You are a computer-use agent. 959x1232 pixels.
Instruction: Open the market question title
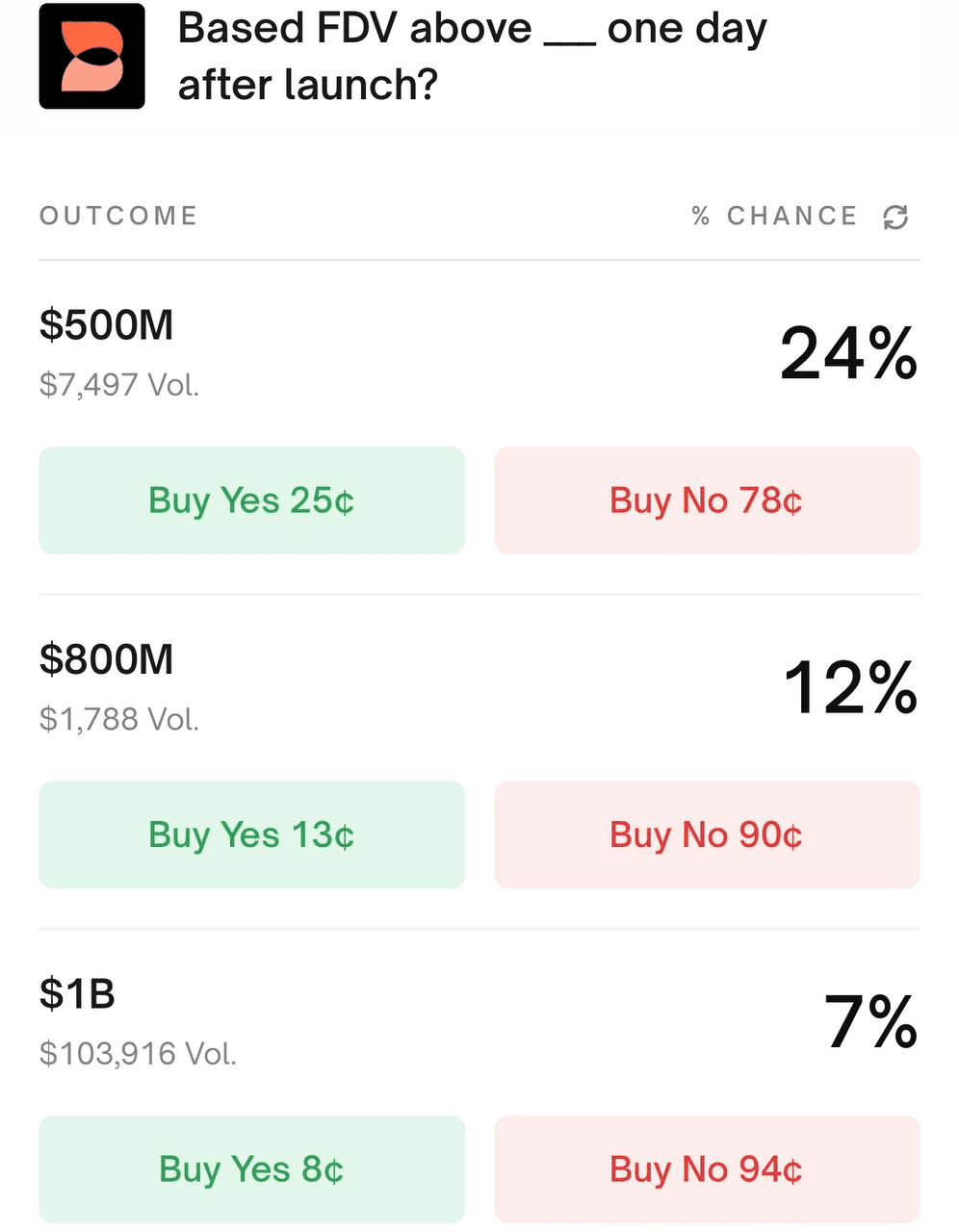[471, 55]
